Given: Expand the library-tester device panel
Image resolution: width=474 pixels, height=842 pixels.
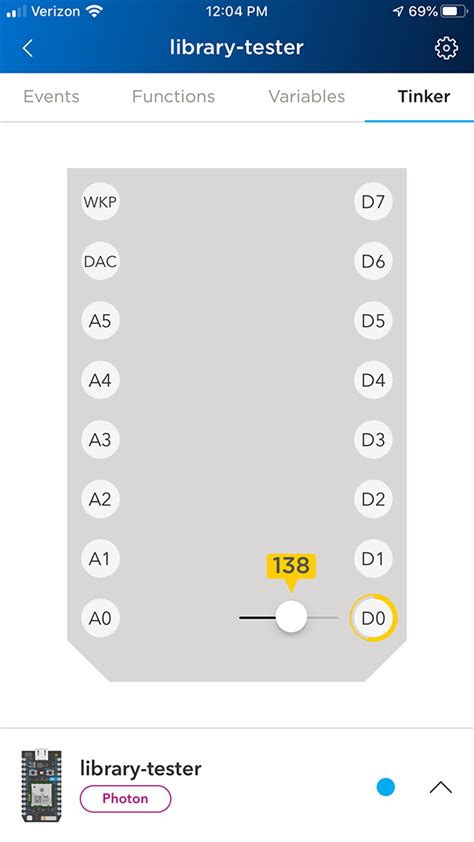Looking at the screenshot, I should click(441, 787).
